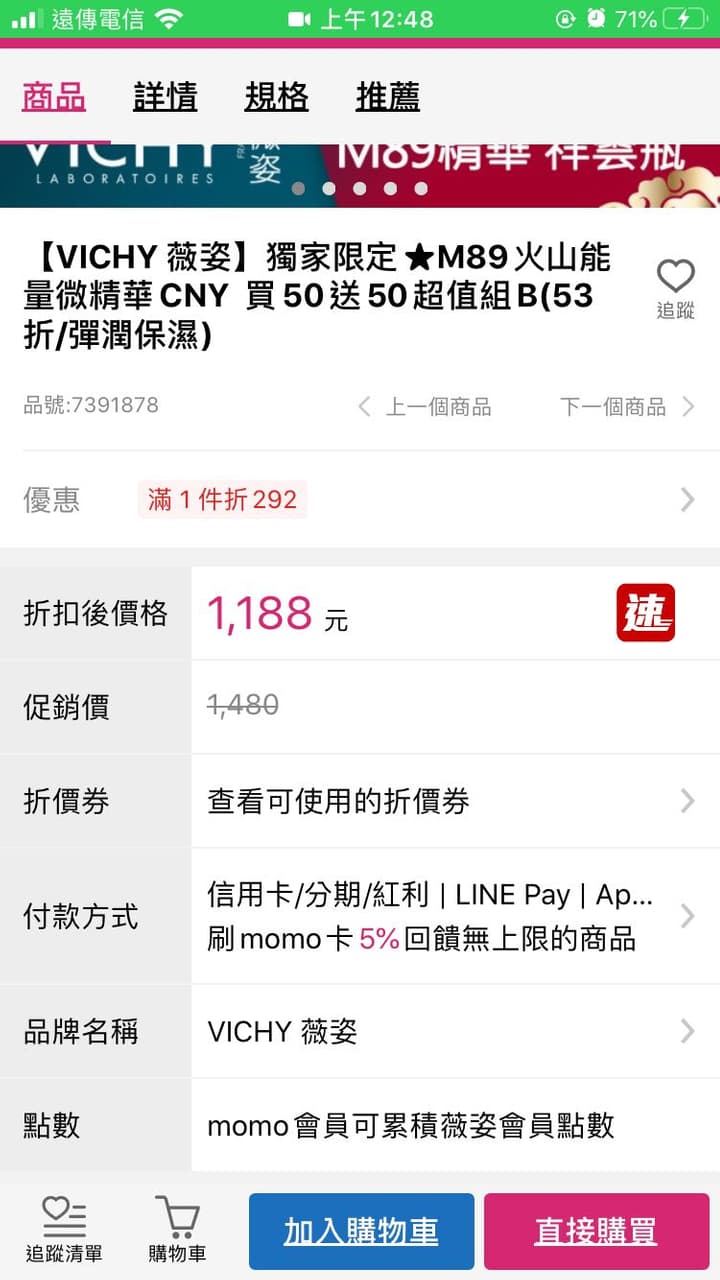Open the 追蹤清單 wishlist
Viewport: 720px width, 1280px height.
pyautogui.click(x=64, y=1230)
